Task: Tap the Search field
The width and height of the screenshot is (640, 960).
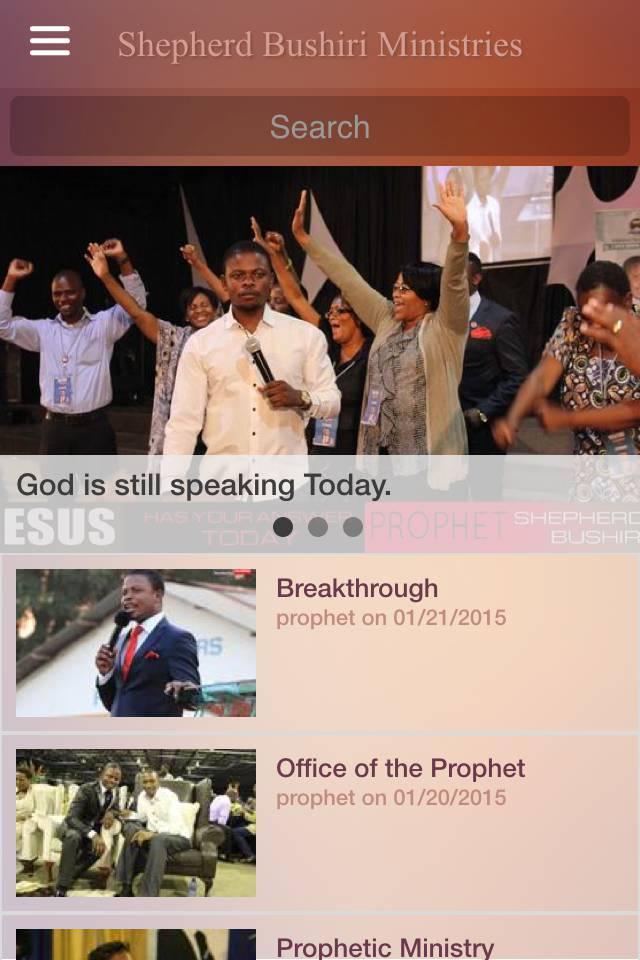Action: pyautogui.click(x=320, y=127)
